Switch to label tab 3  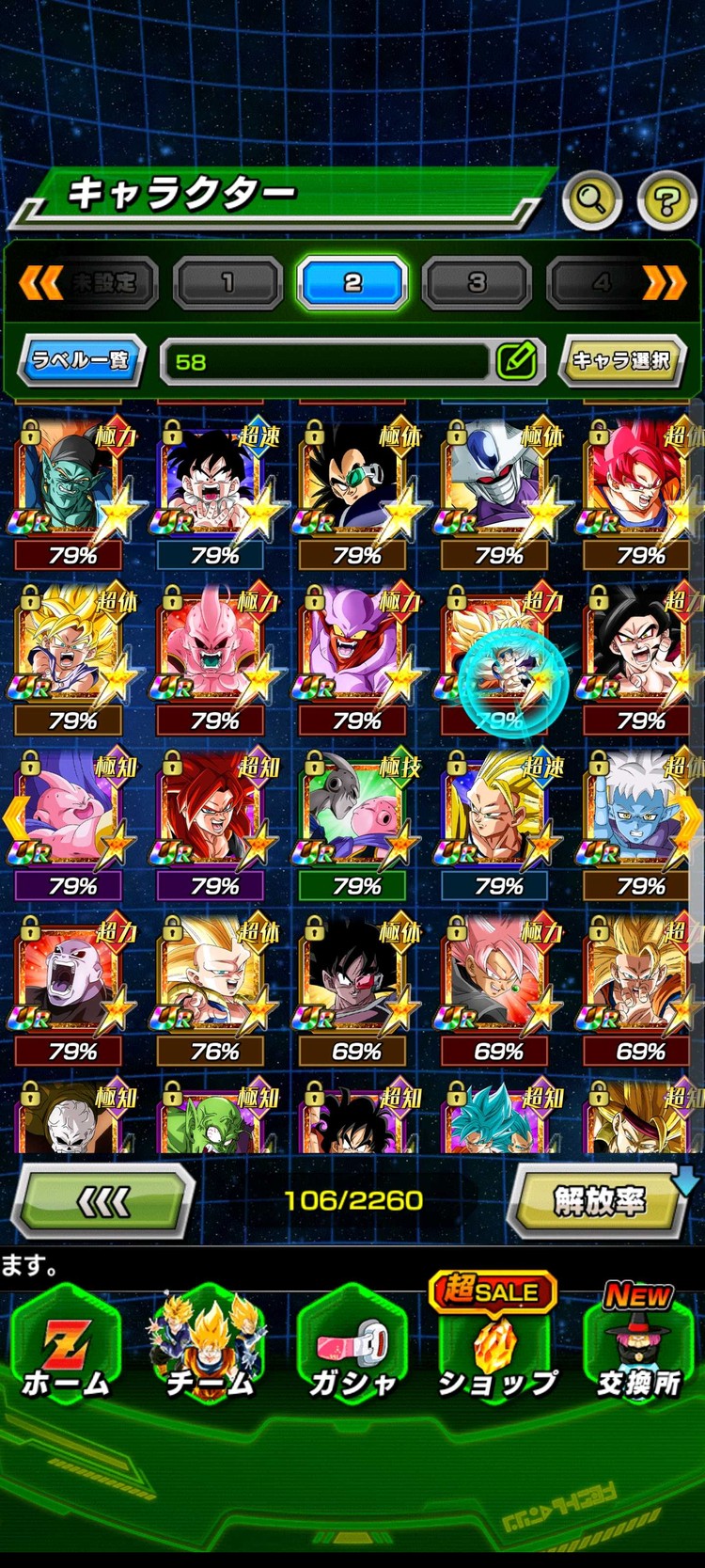click(477, 282)
